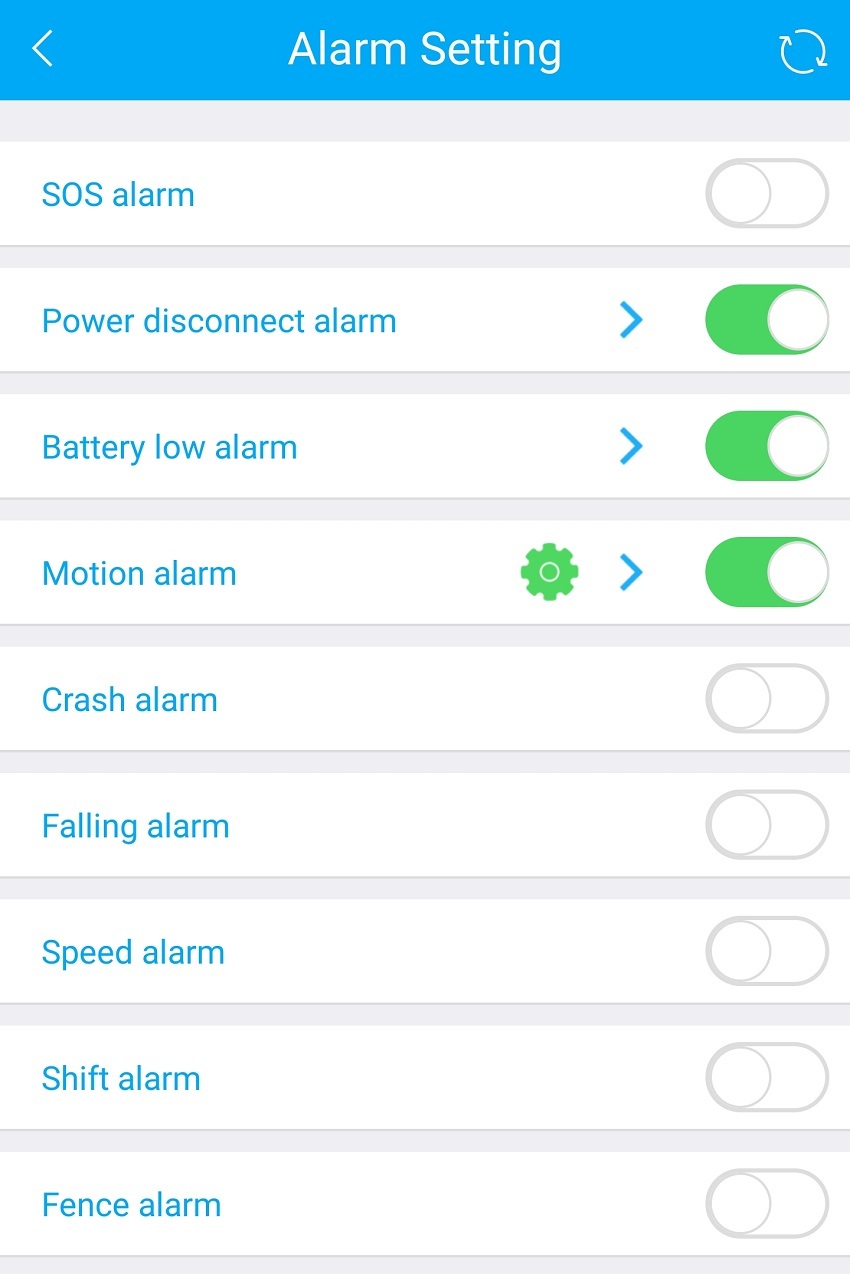Open Power disconnect alarm details chevron
The height and width of the screenshot is (1274, 850).
click(630, 320)
